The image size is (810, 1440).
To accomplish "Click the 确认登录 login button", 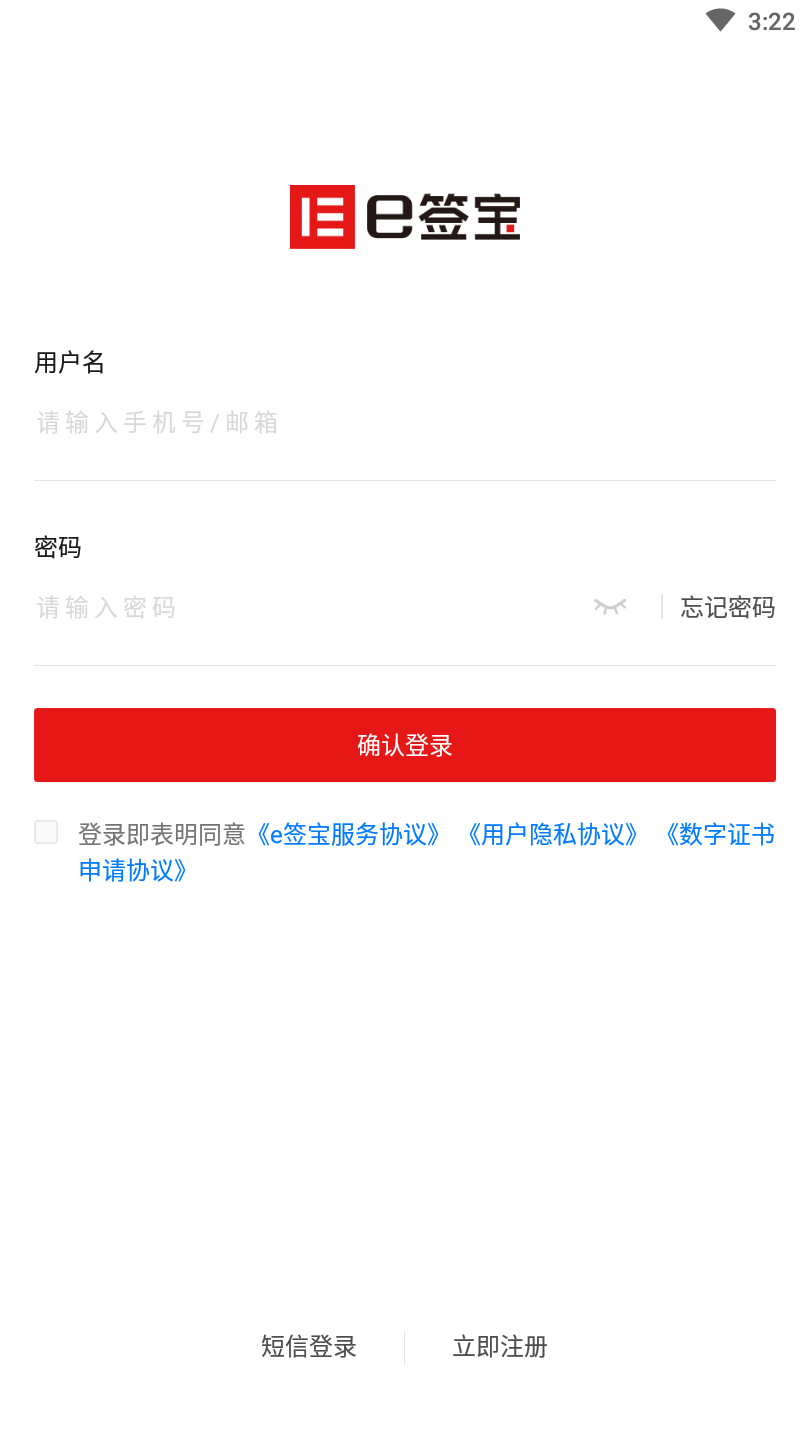I will coord(405,745).
